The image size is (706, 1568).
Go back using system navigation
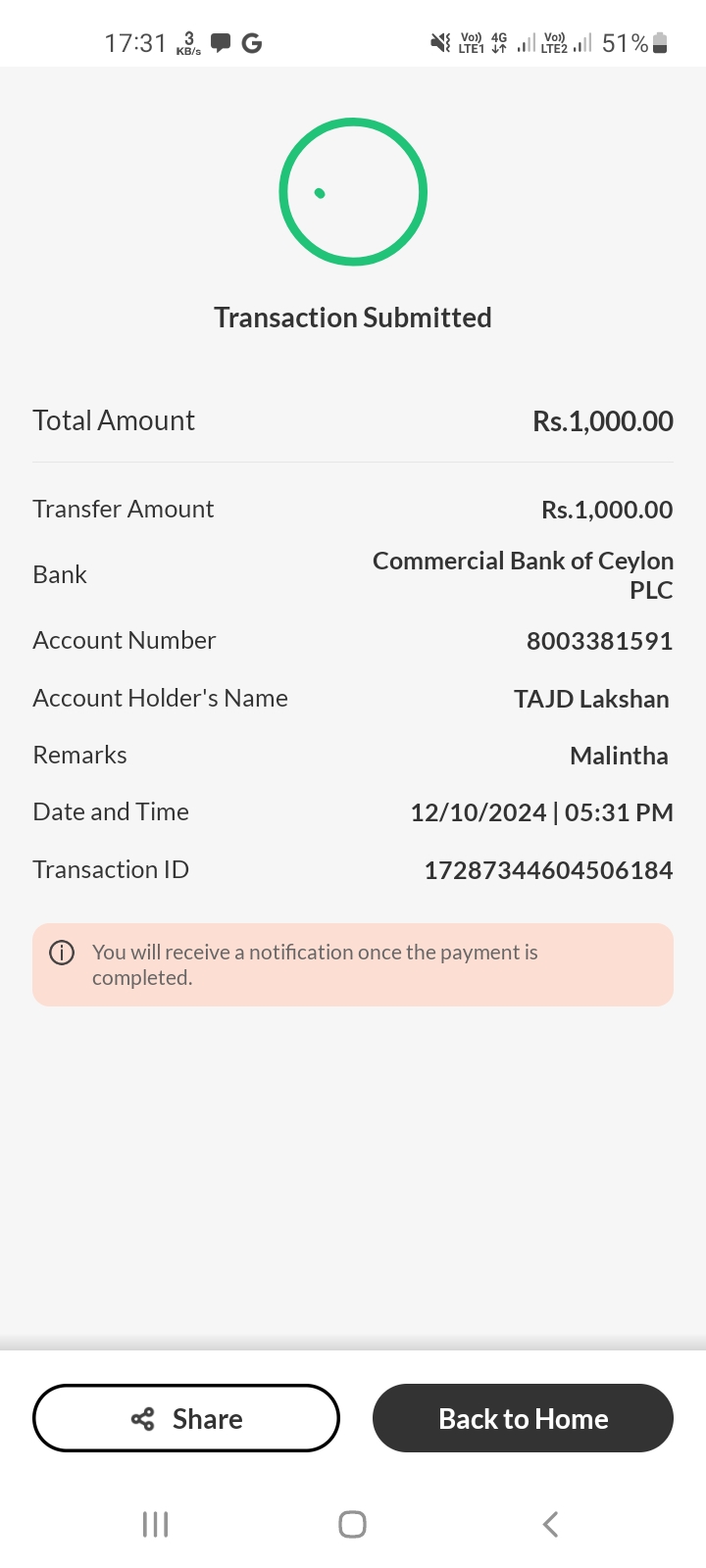550,1524
